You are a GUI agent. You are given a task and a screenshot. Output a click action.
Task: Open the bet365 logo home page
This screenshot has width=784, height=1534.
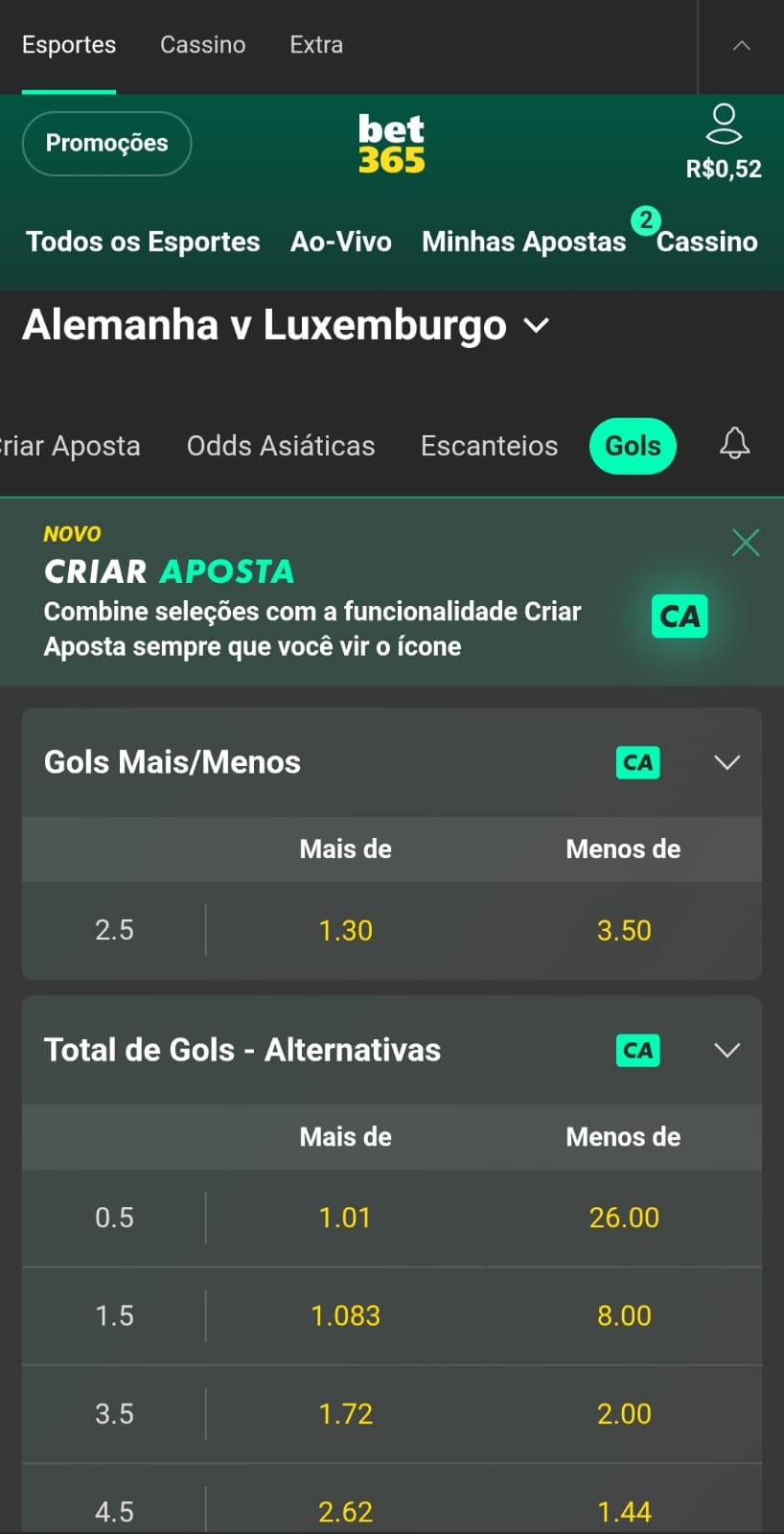pyautogui.click(x=391, y=142)
